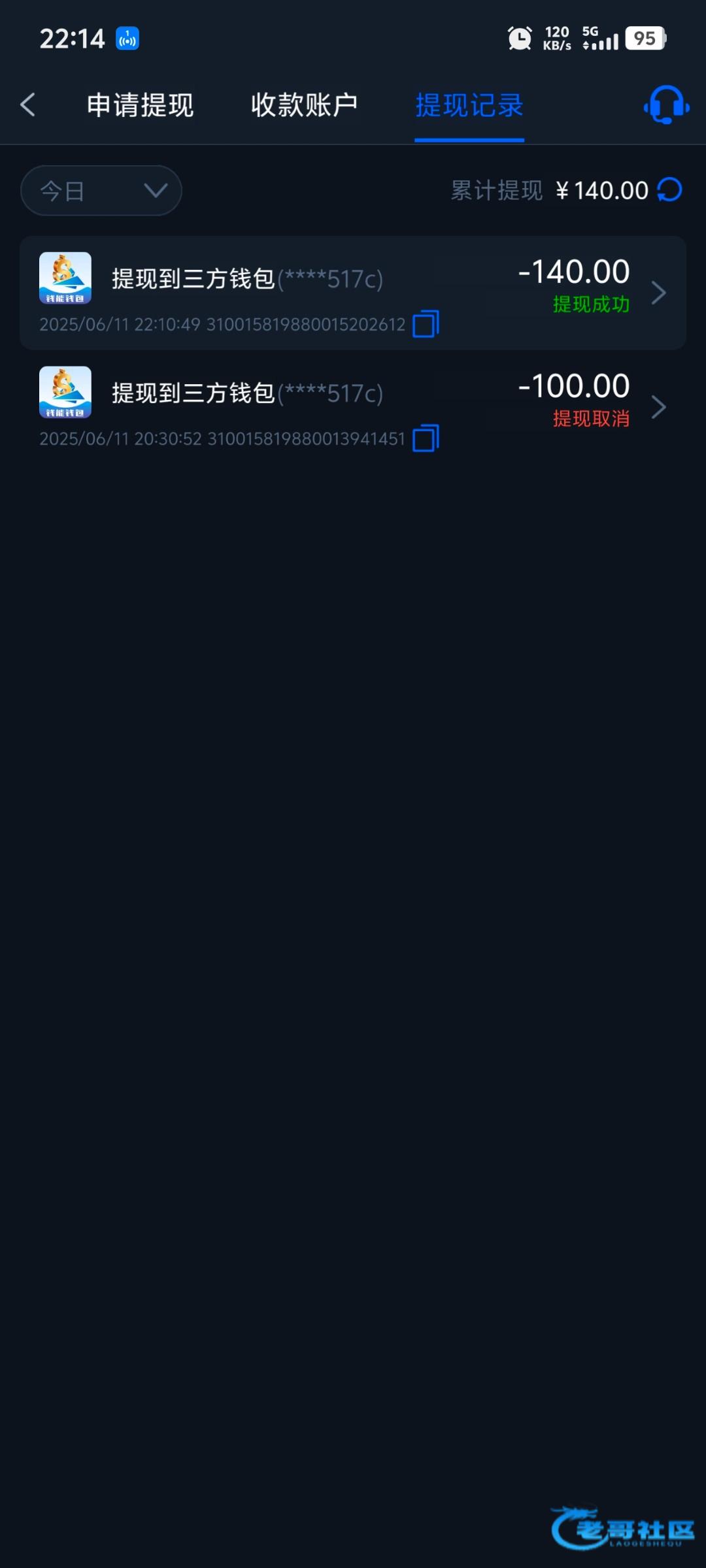The width and height of the screenshot is (706, 1568).
Task: Copy order number ending in 3941451
Action: click(426, 438)
